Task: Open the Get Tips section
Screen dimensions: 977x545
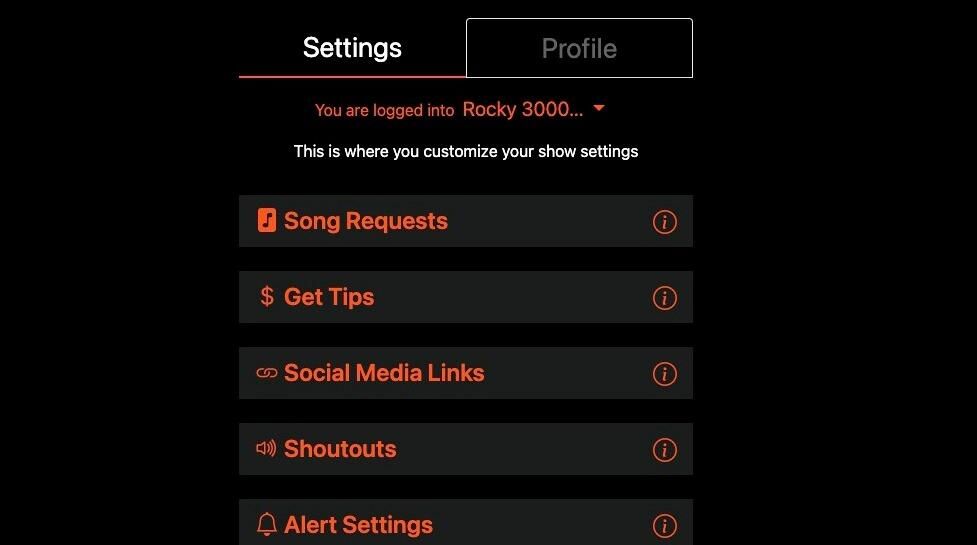Action: (x=329, y=297)
